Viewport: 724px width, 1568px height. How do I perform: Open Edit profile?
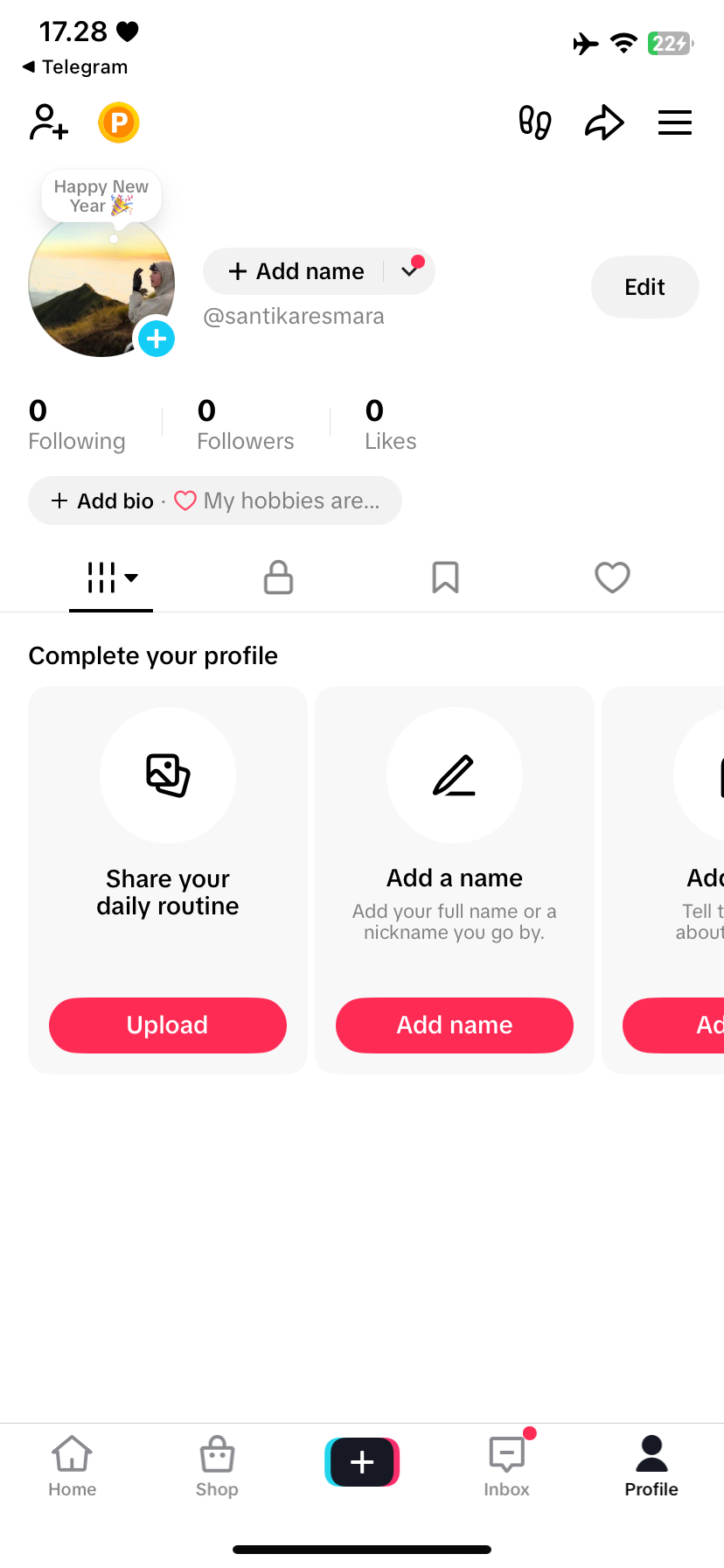pyautogui.click(x=644, y=287)
